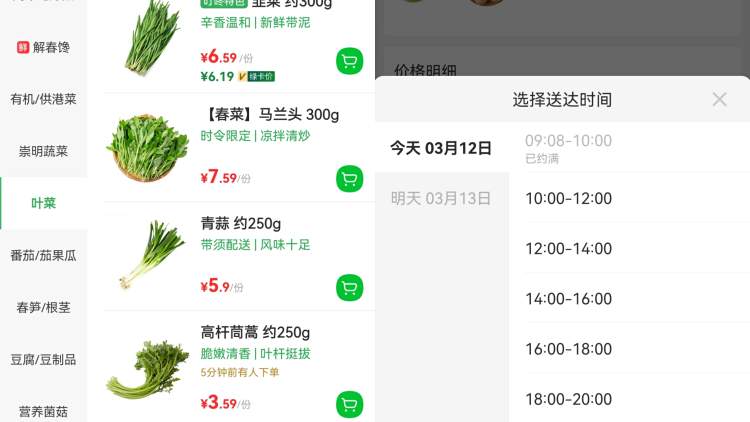Select 今天 03月12日 delivery date
This screenshot has width=750, height=422.
[441, 148]
